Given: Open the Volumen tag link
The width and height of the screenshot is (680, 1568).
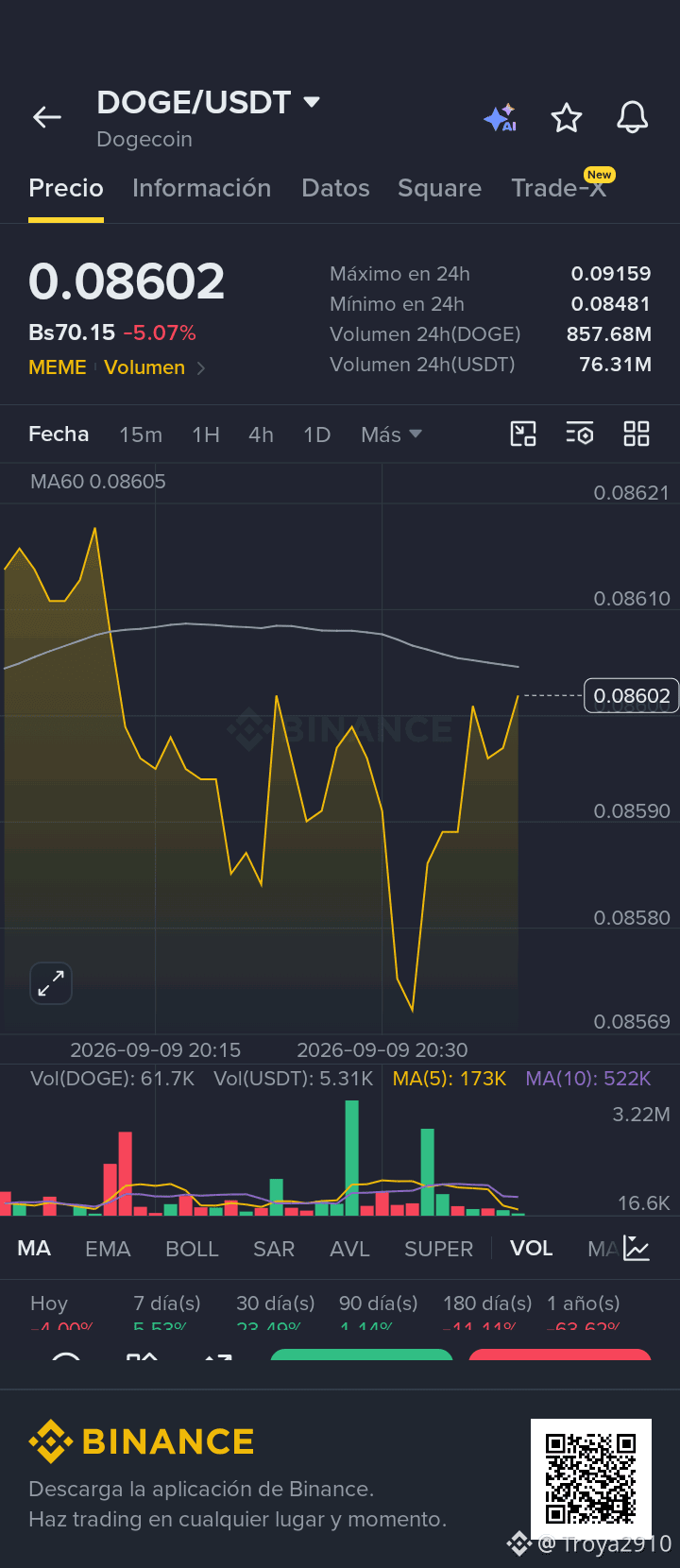Looking at the screenshot, I should click(144, 367).
